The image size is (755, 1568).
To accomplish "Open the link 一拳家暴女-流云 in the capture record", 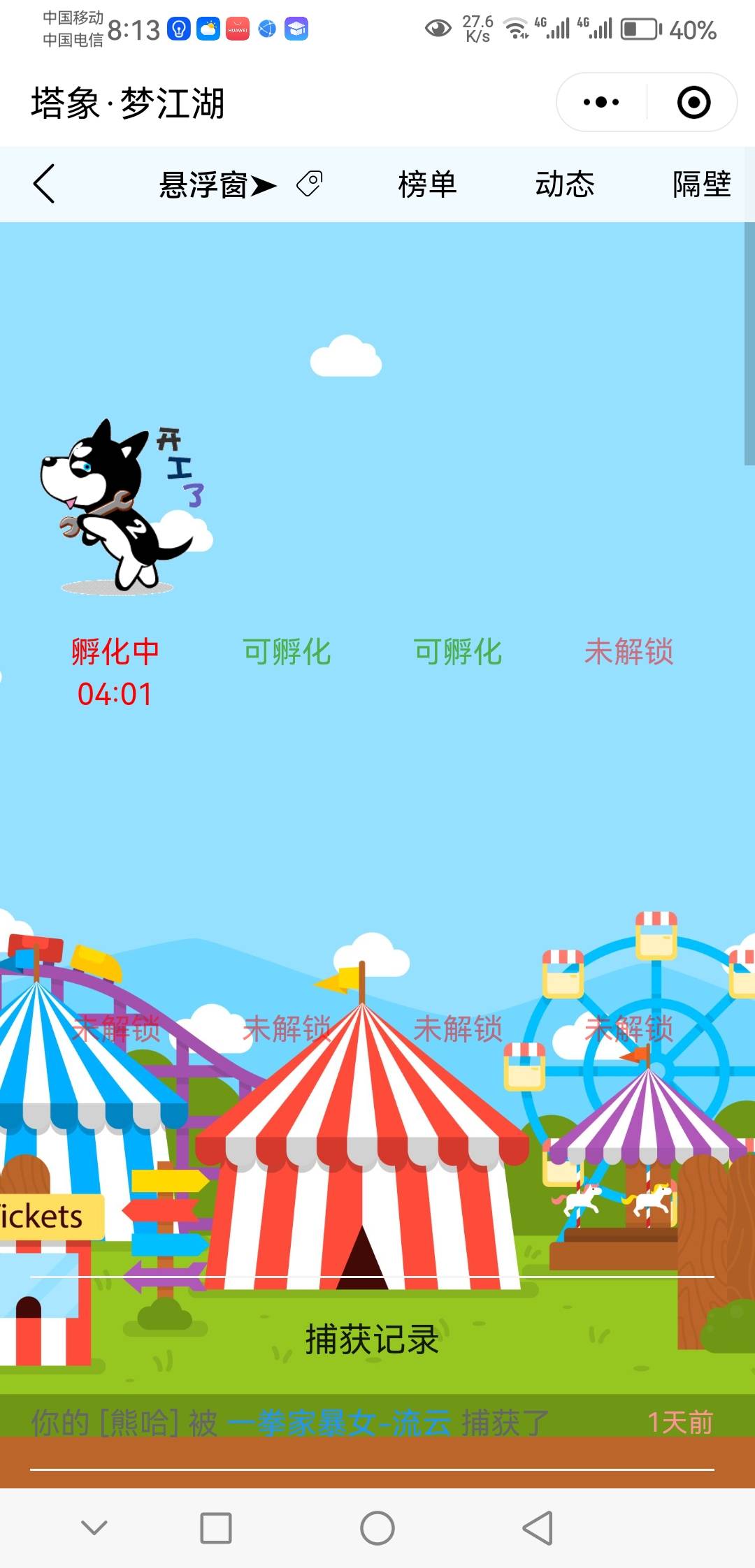I will (x=339, y=1423).
